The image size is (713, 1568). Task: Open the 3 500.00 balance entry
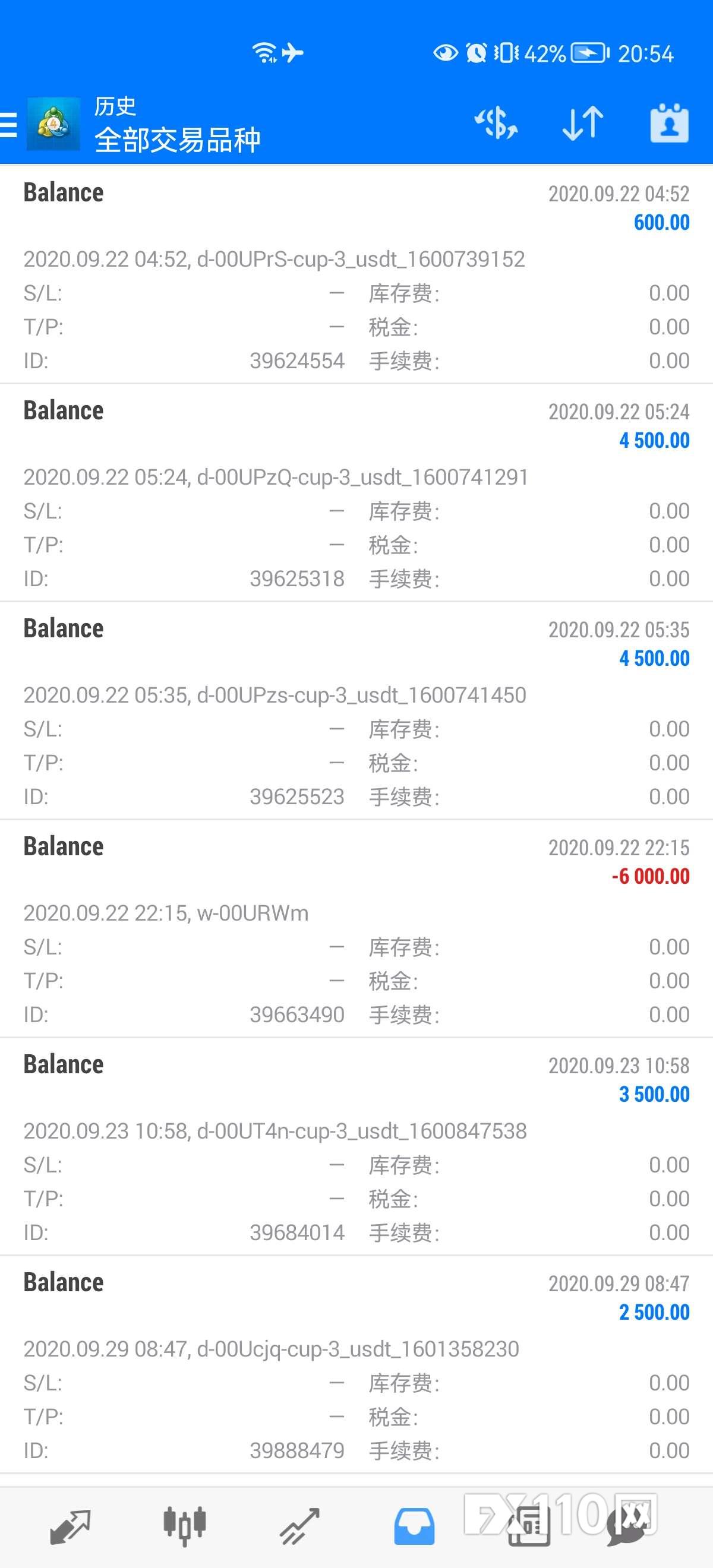[x=356, y=1147]
